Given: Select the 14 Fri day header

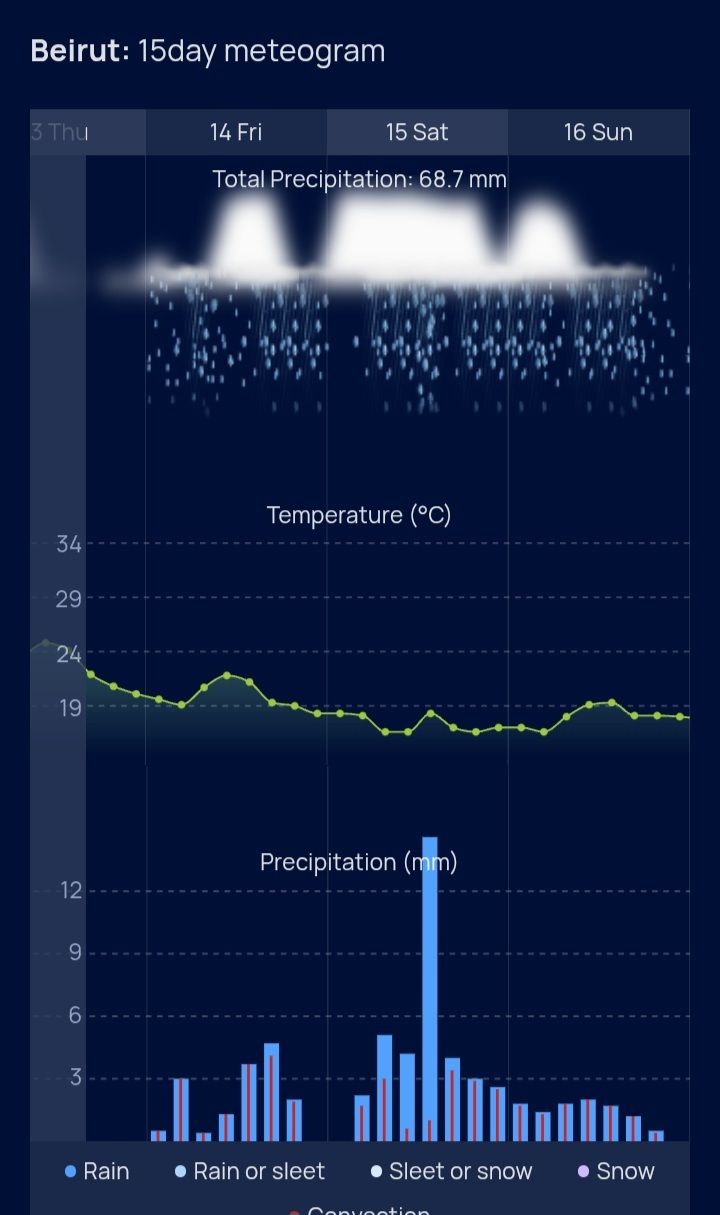Looking at the screenshot, I should click(236, 132).
